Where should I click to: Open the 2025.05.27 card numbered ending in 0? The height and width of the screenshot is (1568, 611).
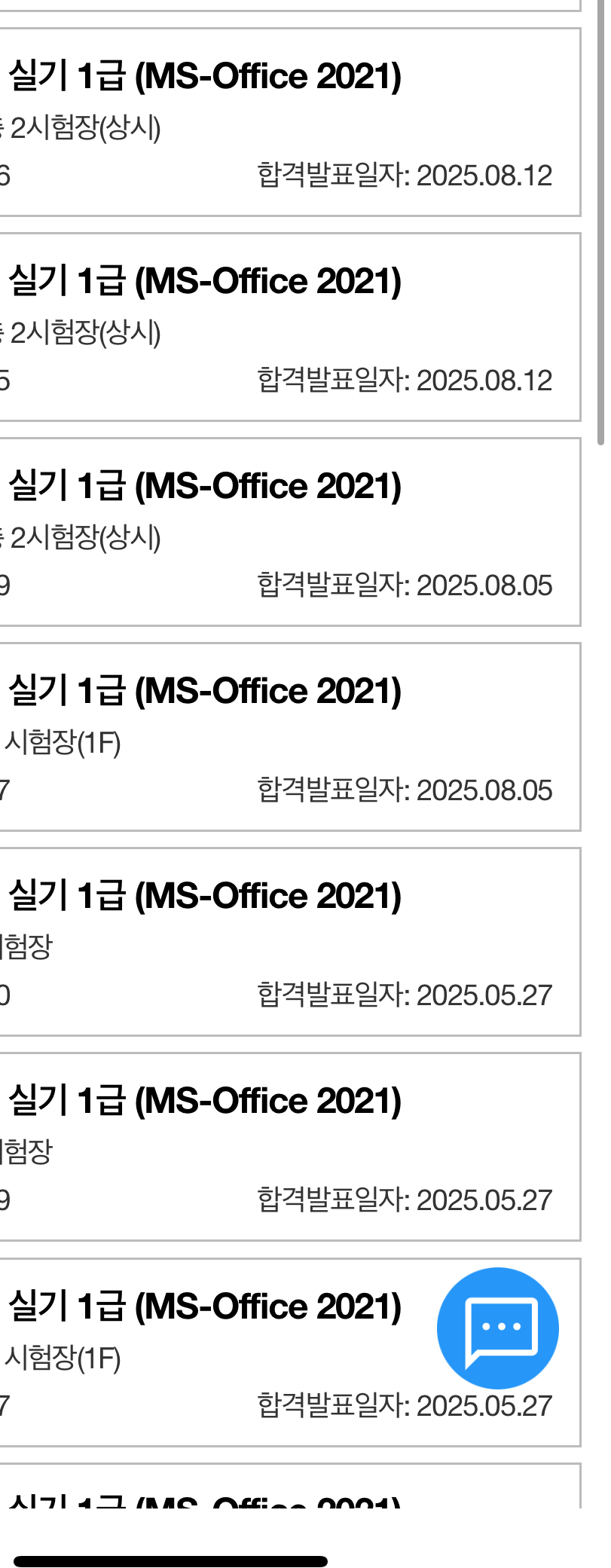[286, 942]
